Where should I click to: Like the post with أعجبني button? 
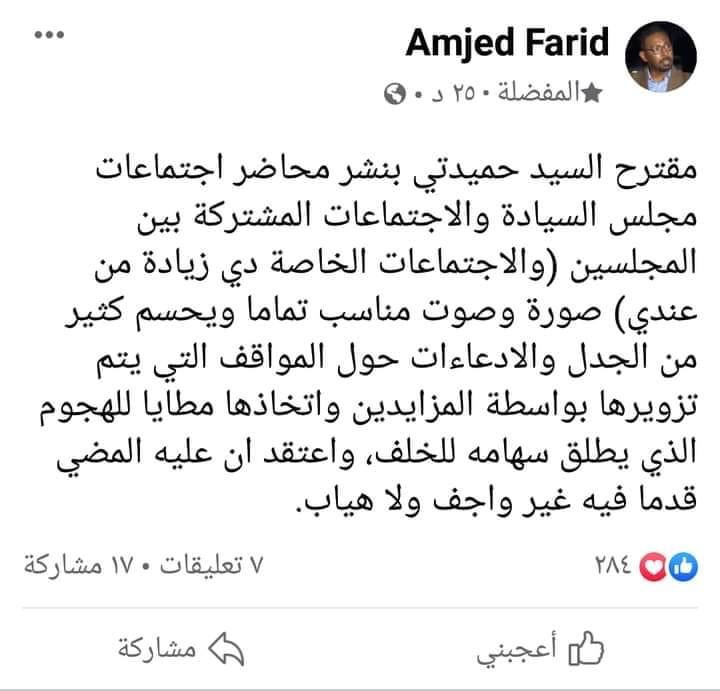[545, 648]
